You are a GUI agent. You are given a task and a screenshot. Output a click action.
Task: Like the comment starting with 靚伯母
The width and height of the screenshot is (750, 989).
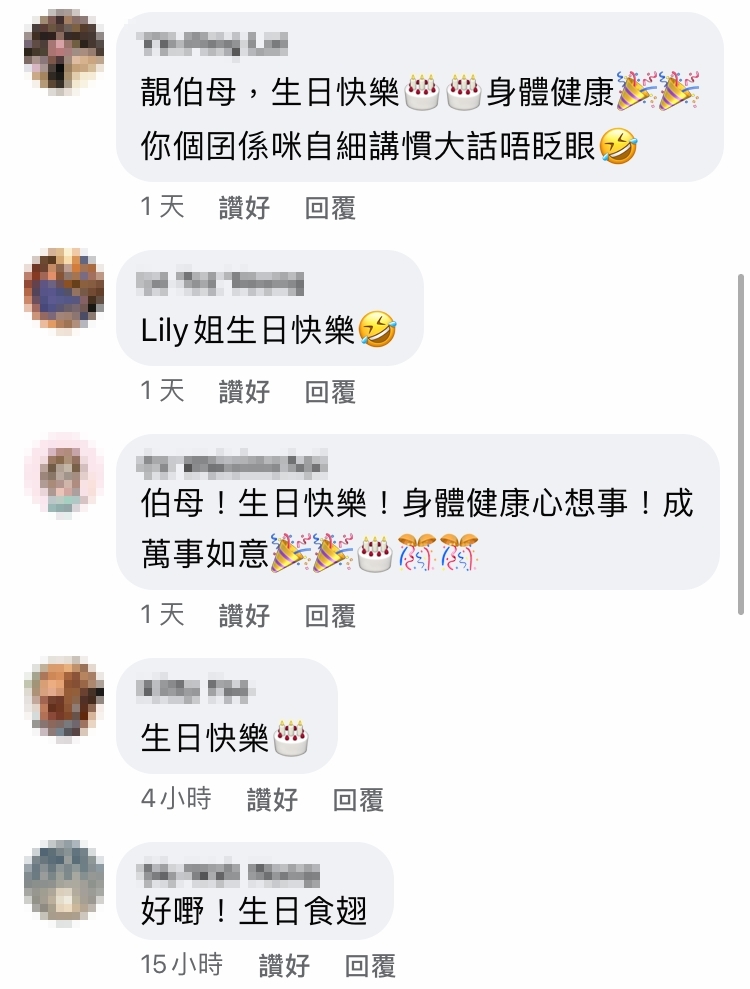point(245,207)
